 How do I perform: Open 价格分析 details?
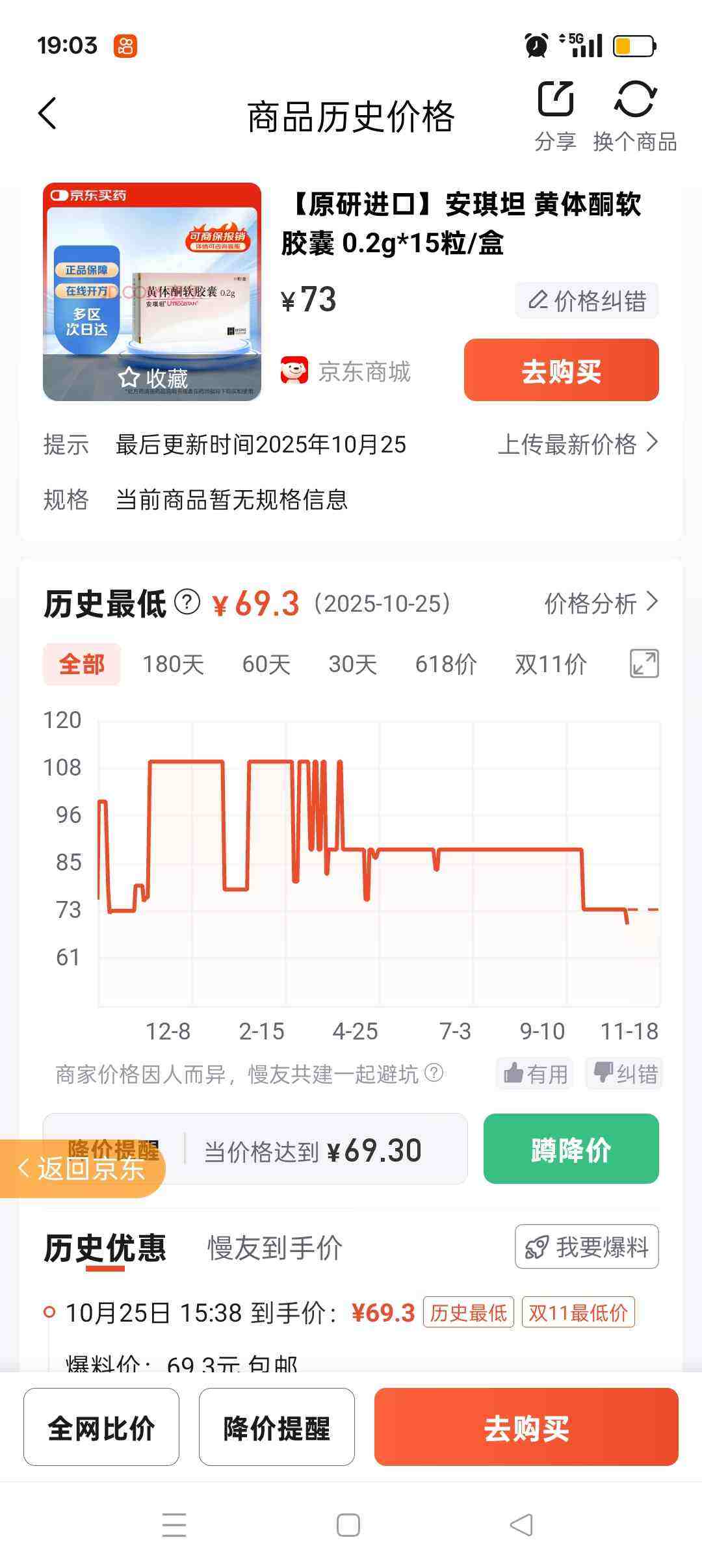tap(601, 603)
